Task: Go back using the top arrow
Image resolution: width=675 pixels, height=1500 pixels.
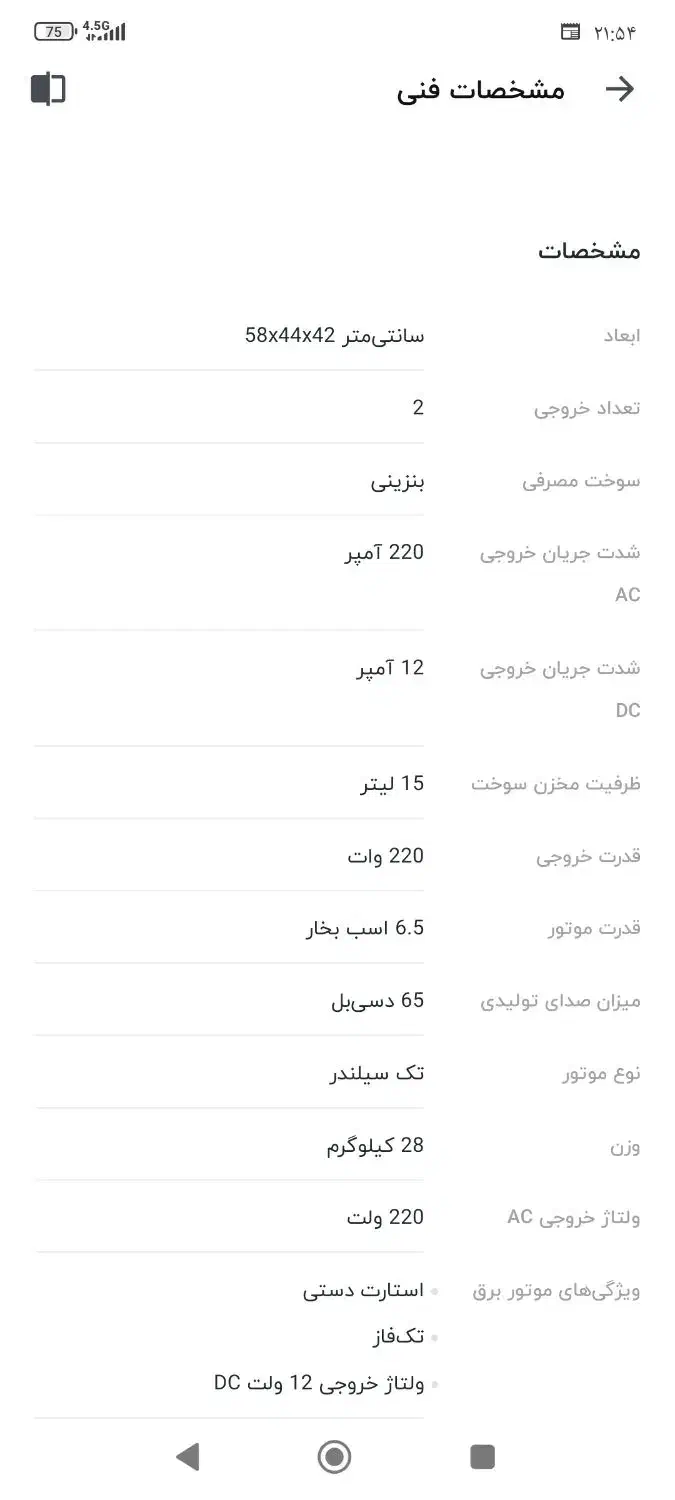Action: (620, 89)
